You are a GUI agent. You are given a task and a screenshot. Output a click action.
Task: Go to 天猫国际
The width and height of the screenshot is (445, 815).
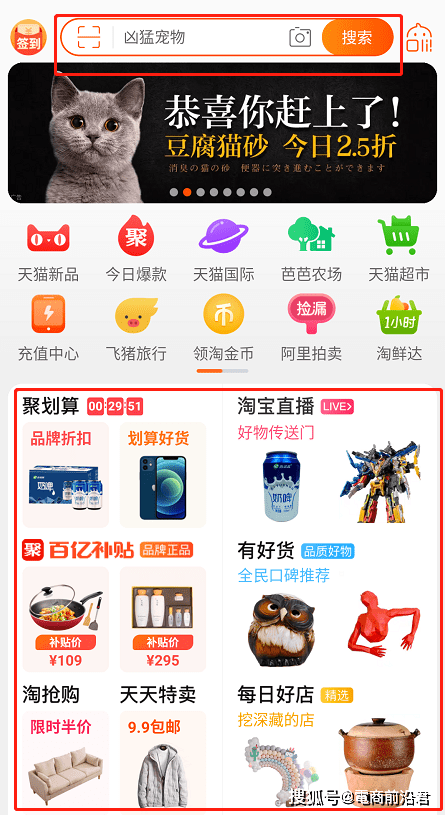(x=224, y=249)
